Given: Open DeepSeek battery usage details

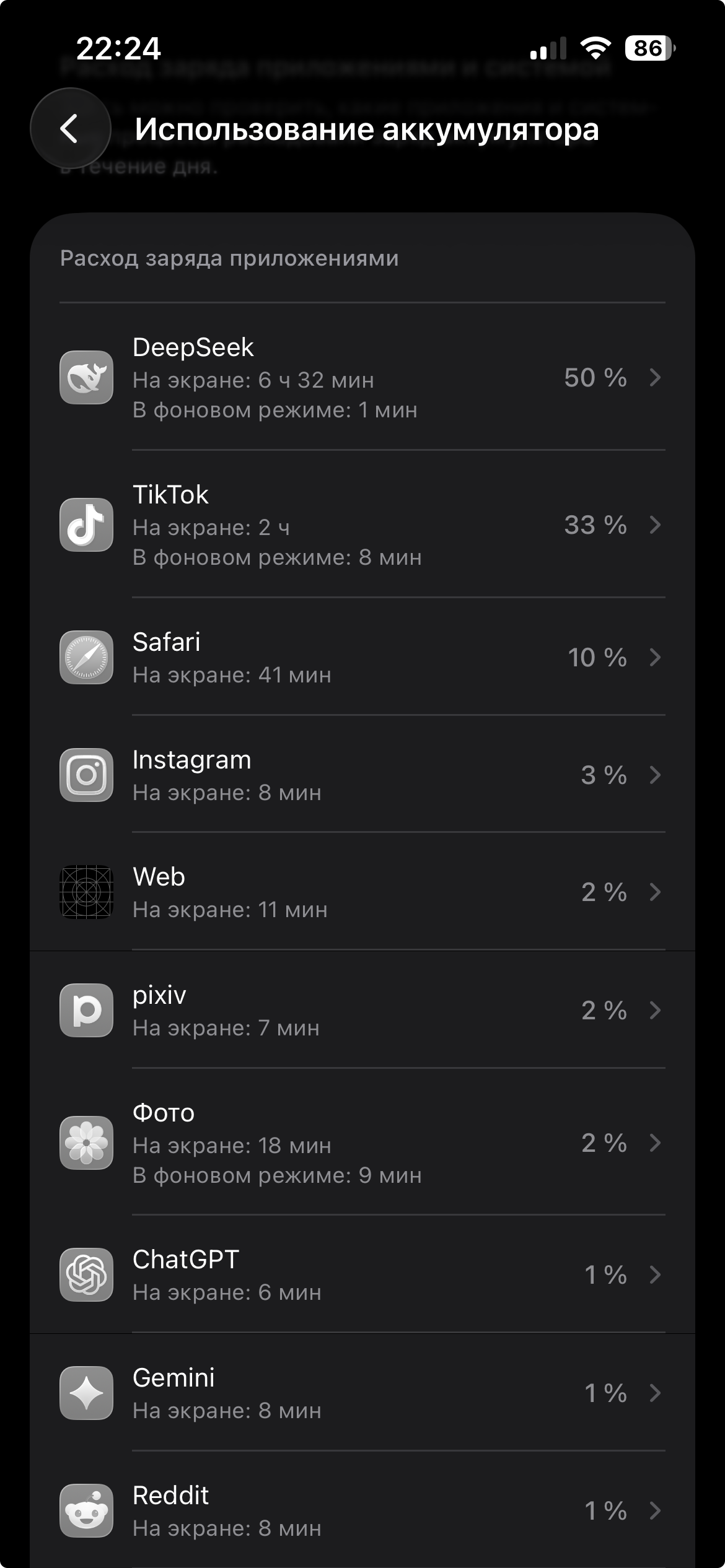Looking at the screenshot, I should (362, 377).
